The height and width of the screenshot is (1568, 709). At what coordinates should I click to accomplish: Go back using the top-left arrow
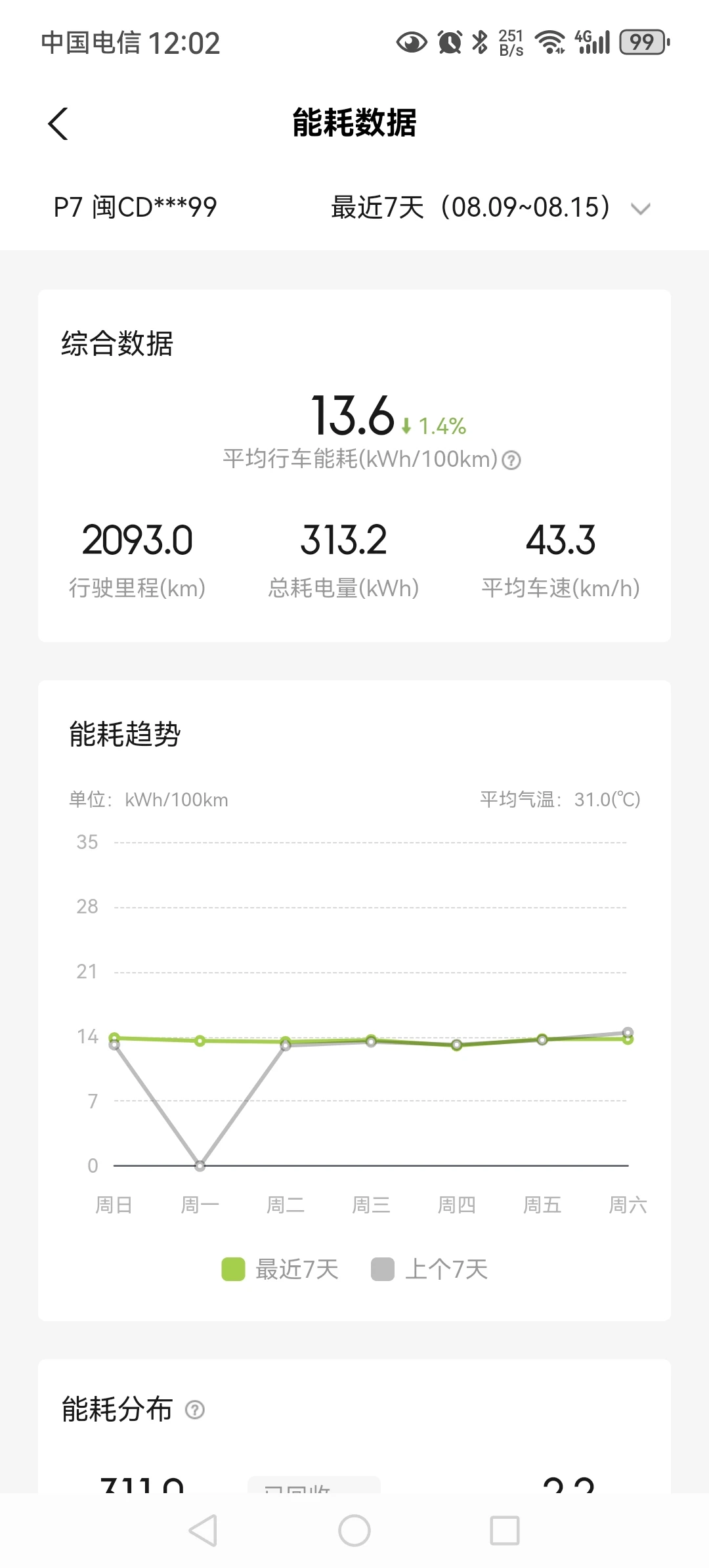pos(58,123)
